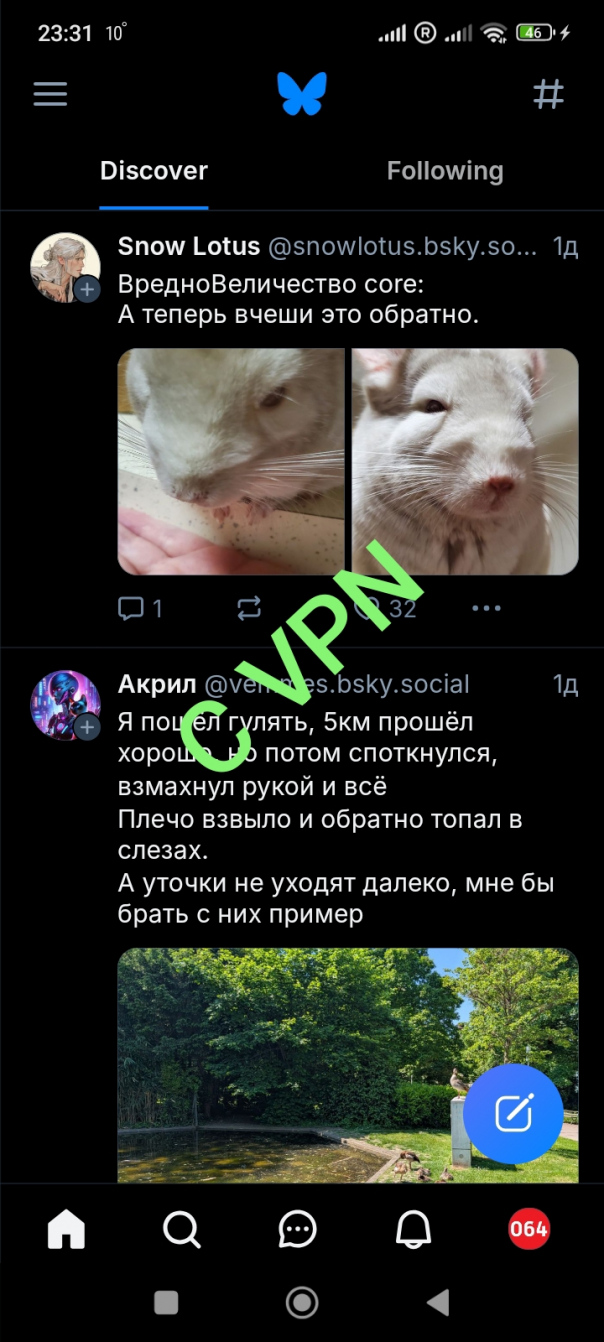Open the notifications bell

point(413,1229)
